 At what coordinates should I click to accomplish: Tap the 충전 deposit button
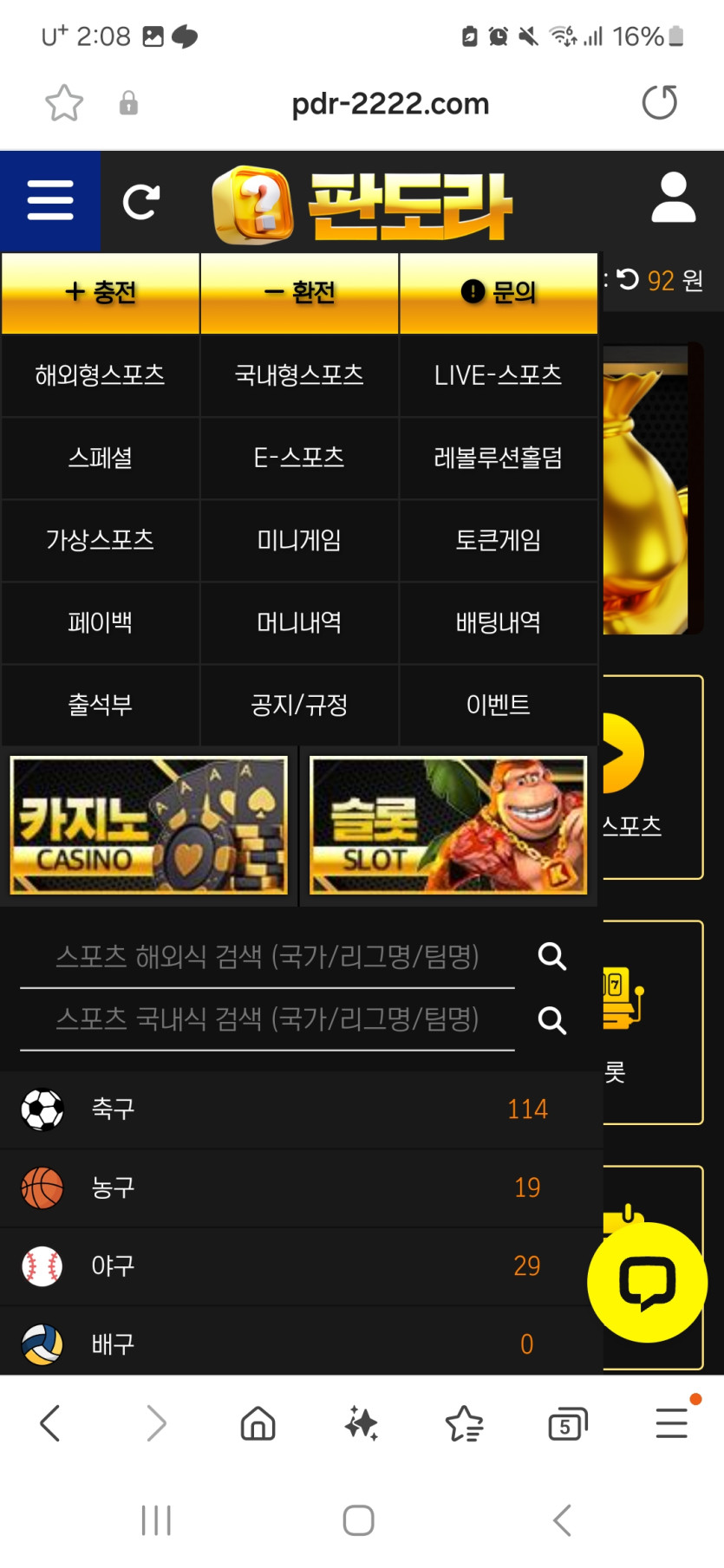101,293
